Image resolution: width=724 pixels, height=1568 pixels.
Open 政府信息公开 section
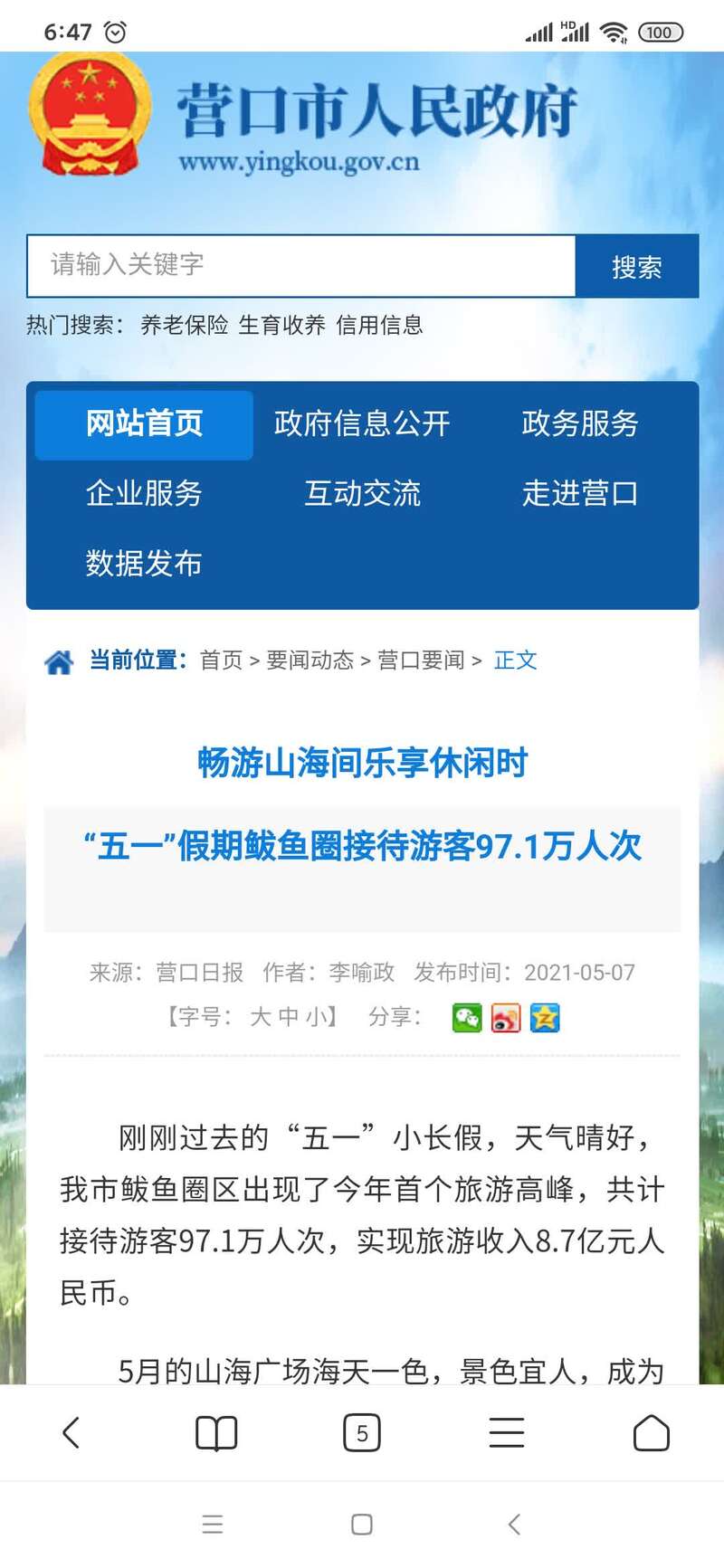click(x=362, y=423)
